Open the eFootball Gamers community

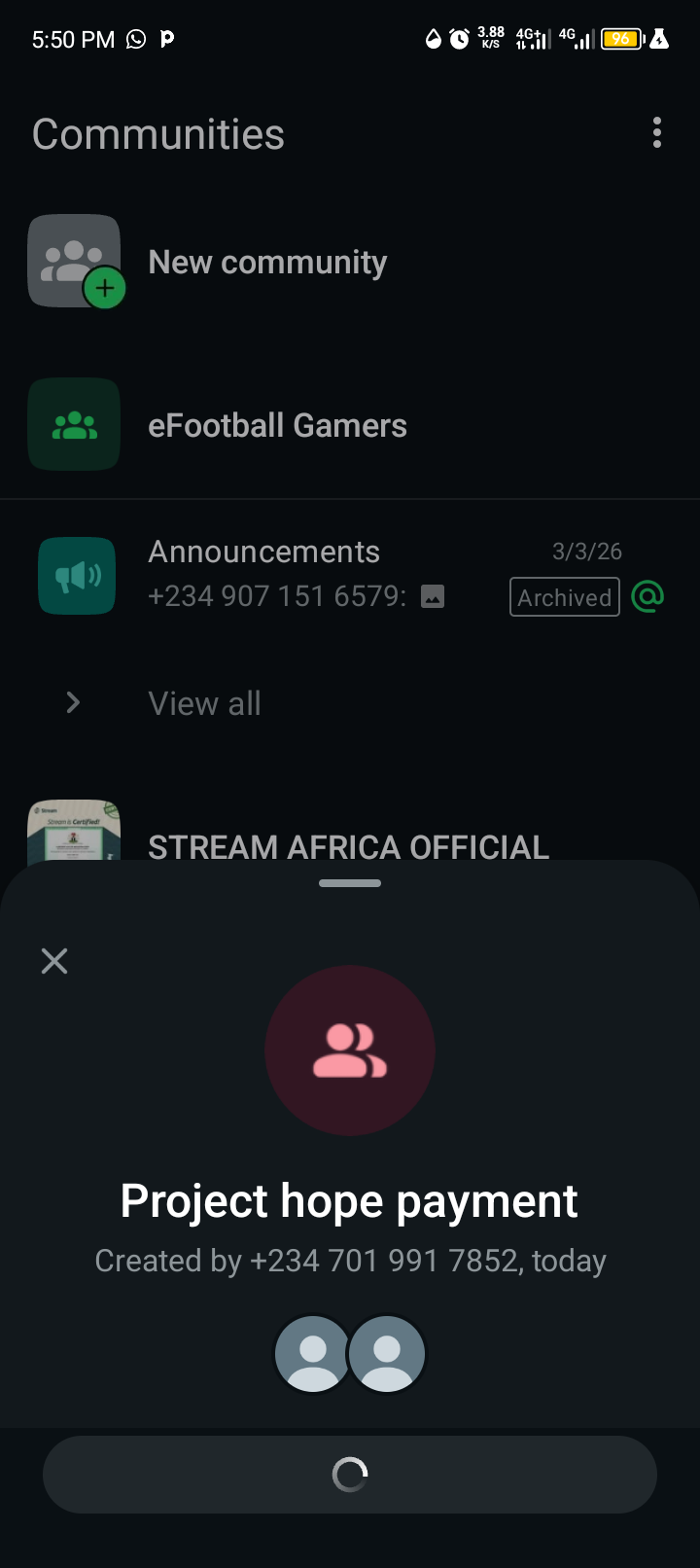click(x=277, y=426)
